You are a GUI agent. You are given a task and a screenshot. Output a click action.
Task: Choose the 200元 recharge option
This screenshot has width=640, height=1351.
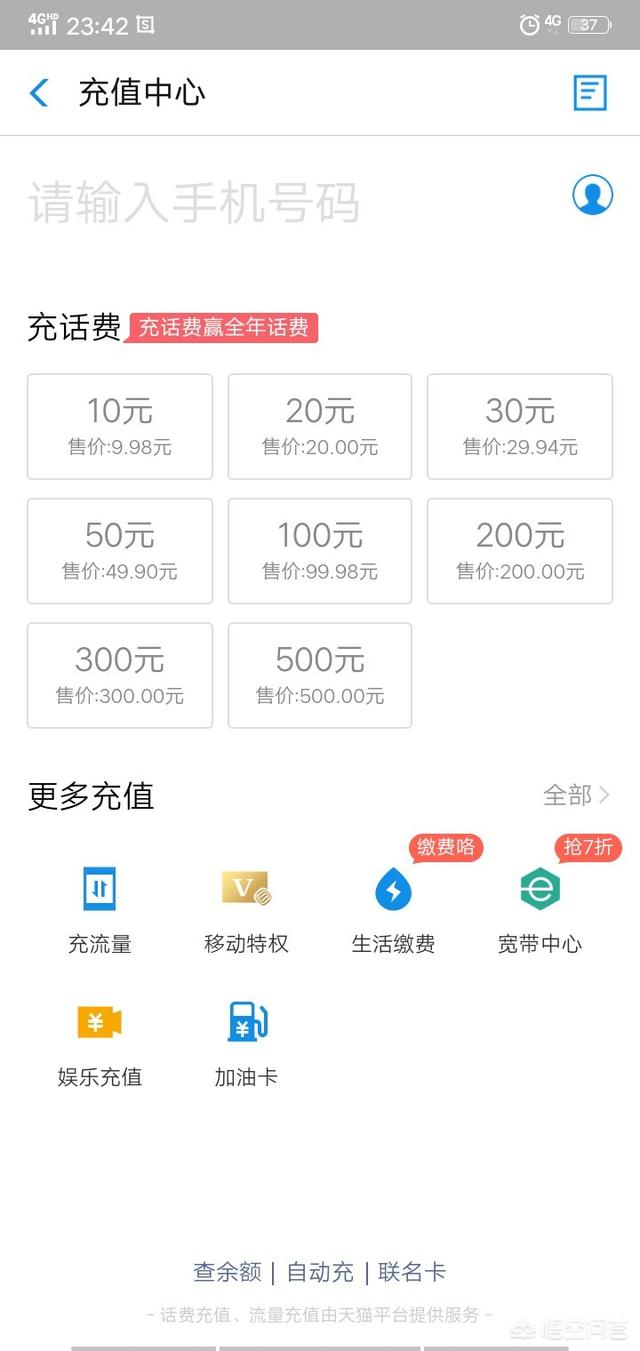(x=520, y=550)
